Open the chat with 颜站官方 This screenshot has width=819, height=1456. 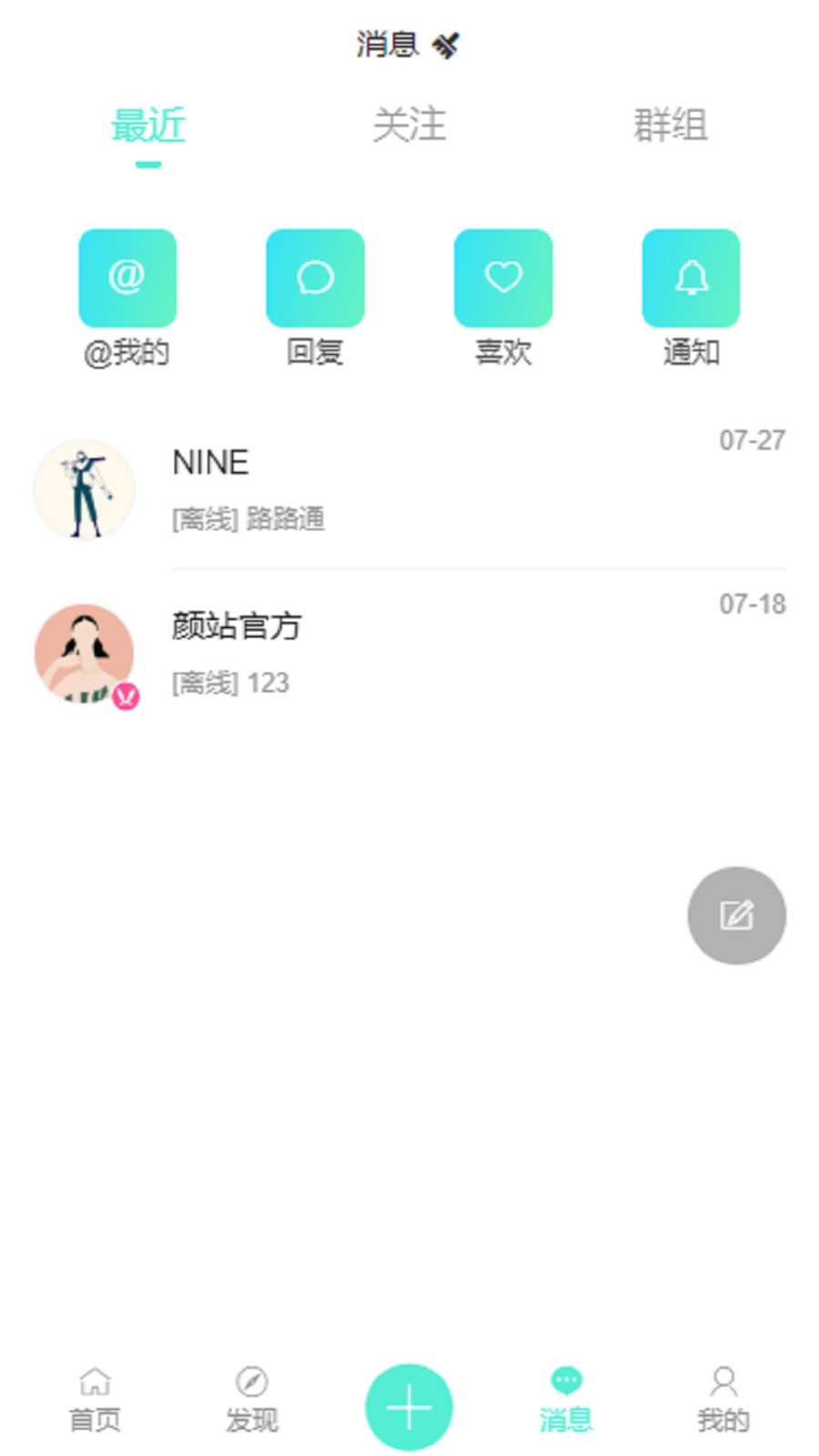click(409, 652)
